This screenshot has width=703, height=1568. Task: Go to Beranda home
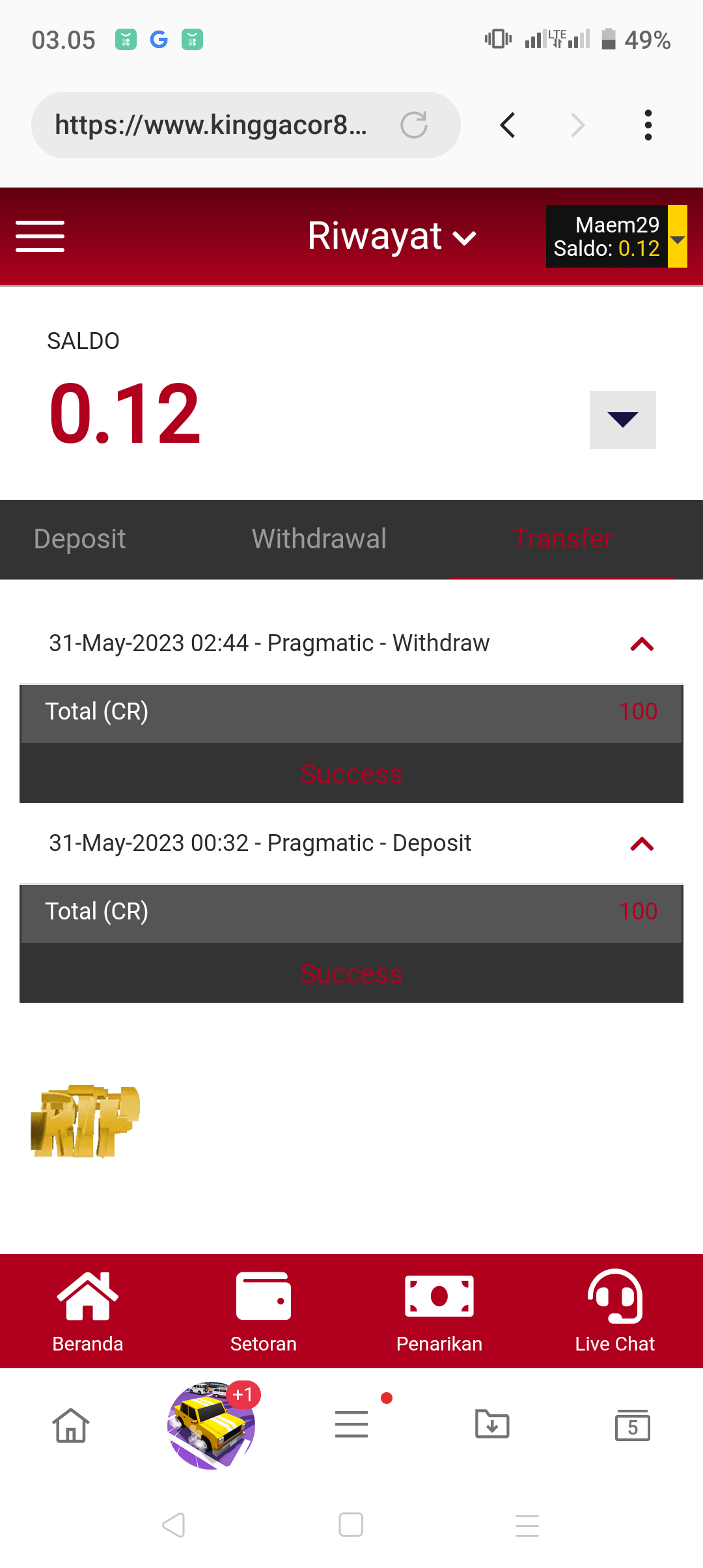88,1311
